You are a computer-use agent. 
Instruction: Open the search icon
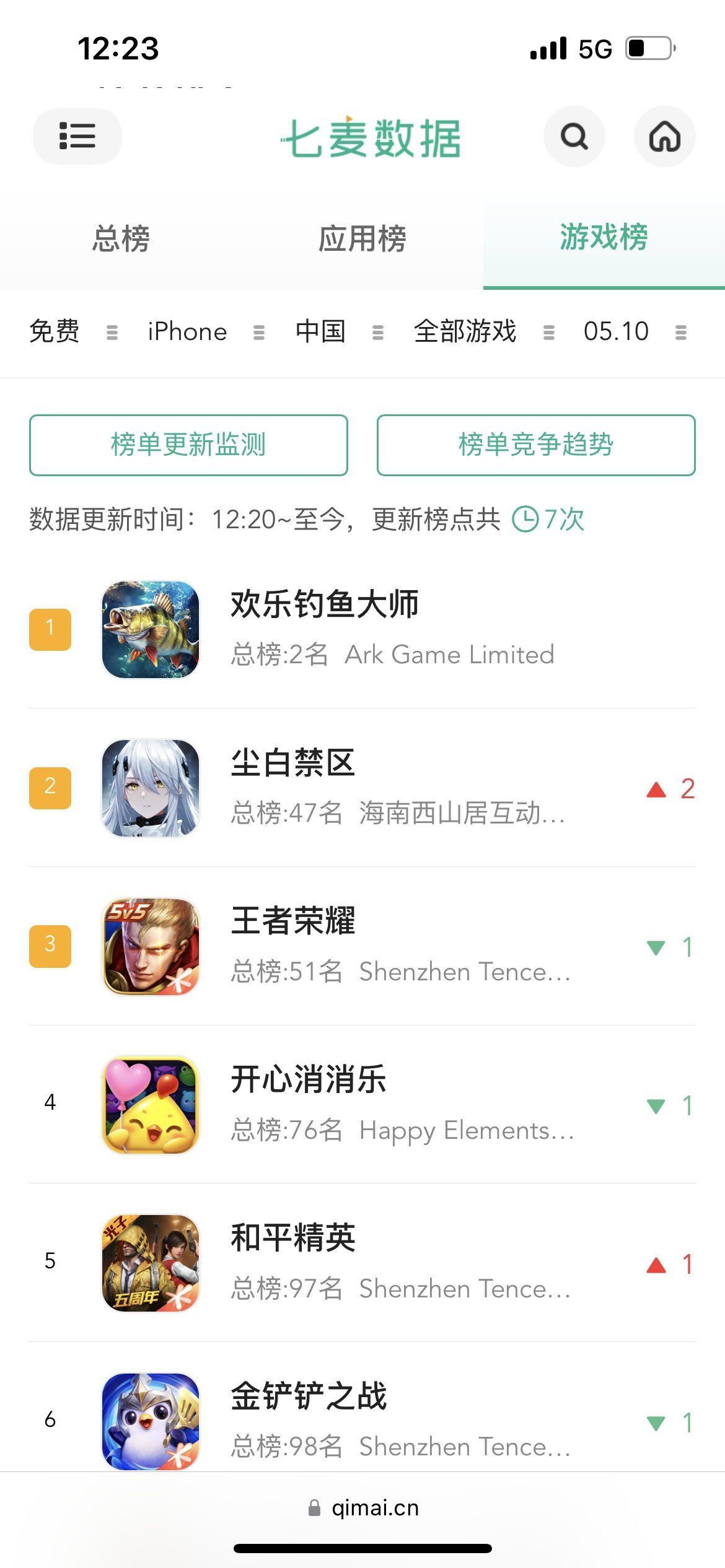pos(574,136)
